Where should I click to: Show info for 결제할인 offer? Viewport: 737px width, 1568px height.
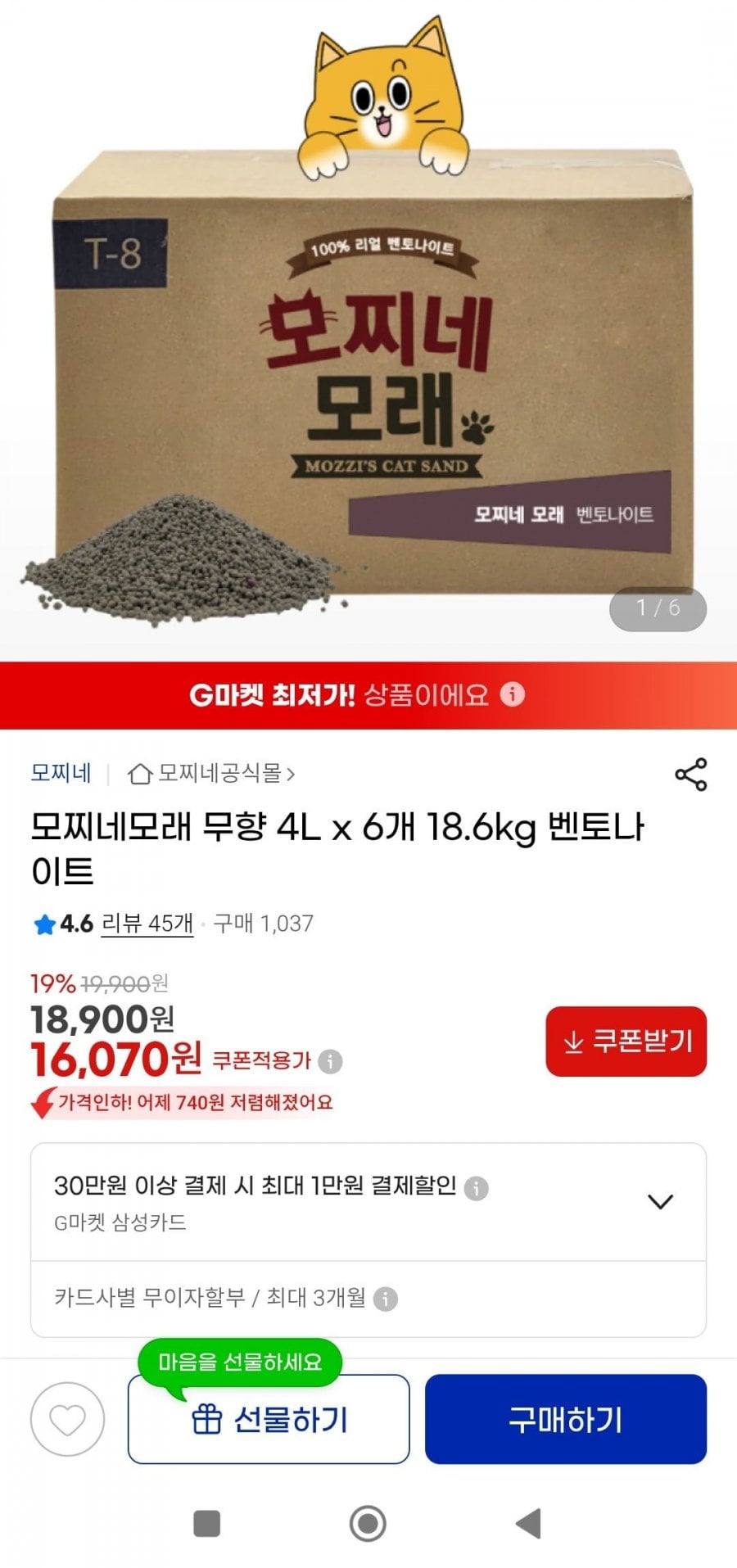tap(476, 1187)
